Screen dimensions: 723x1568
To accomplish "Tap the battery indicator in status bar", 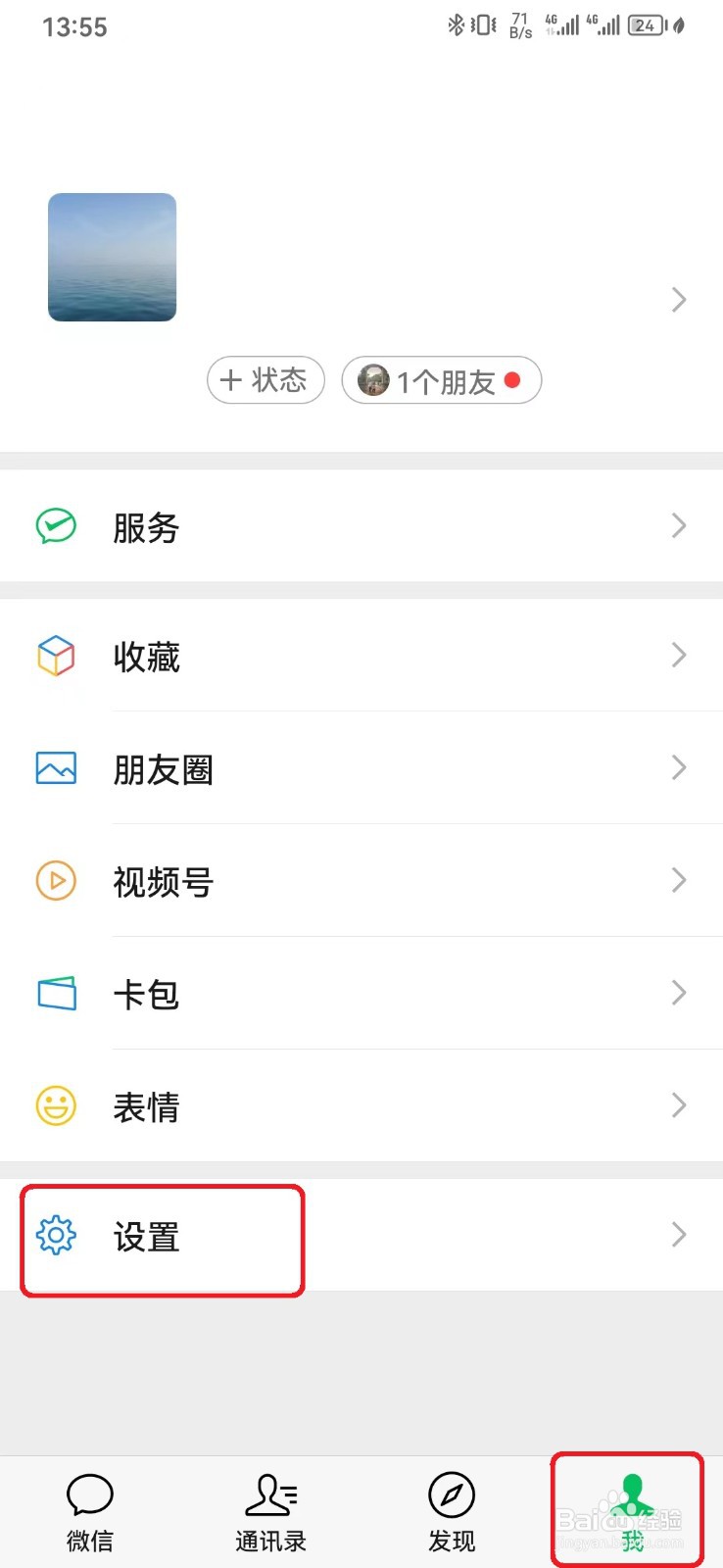I will pyautogui.click(x=646, y=25).
